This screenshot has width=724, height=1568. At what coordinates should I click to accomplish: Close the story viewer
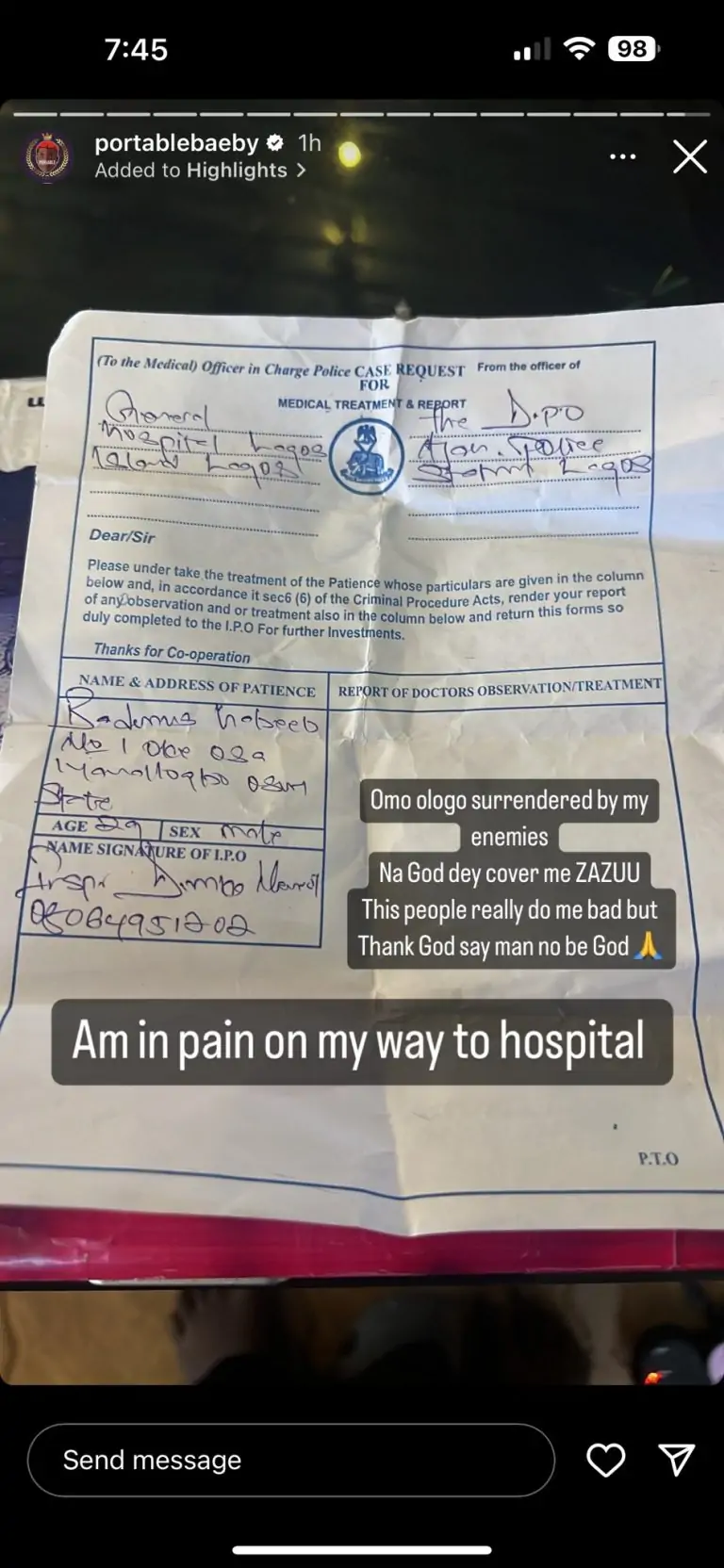(689, 157)
